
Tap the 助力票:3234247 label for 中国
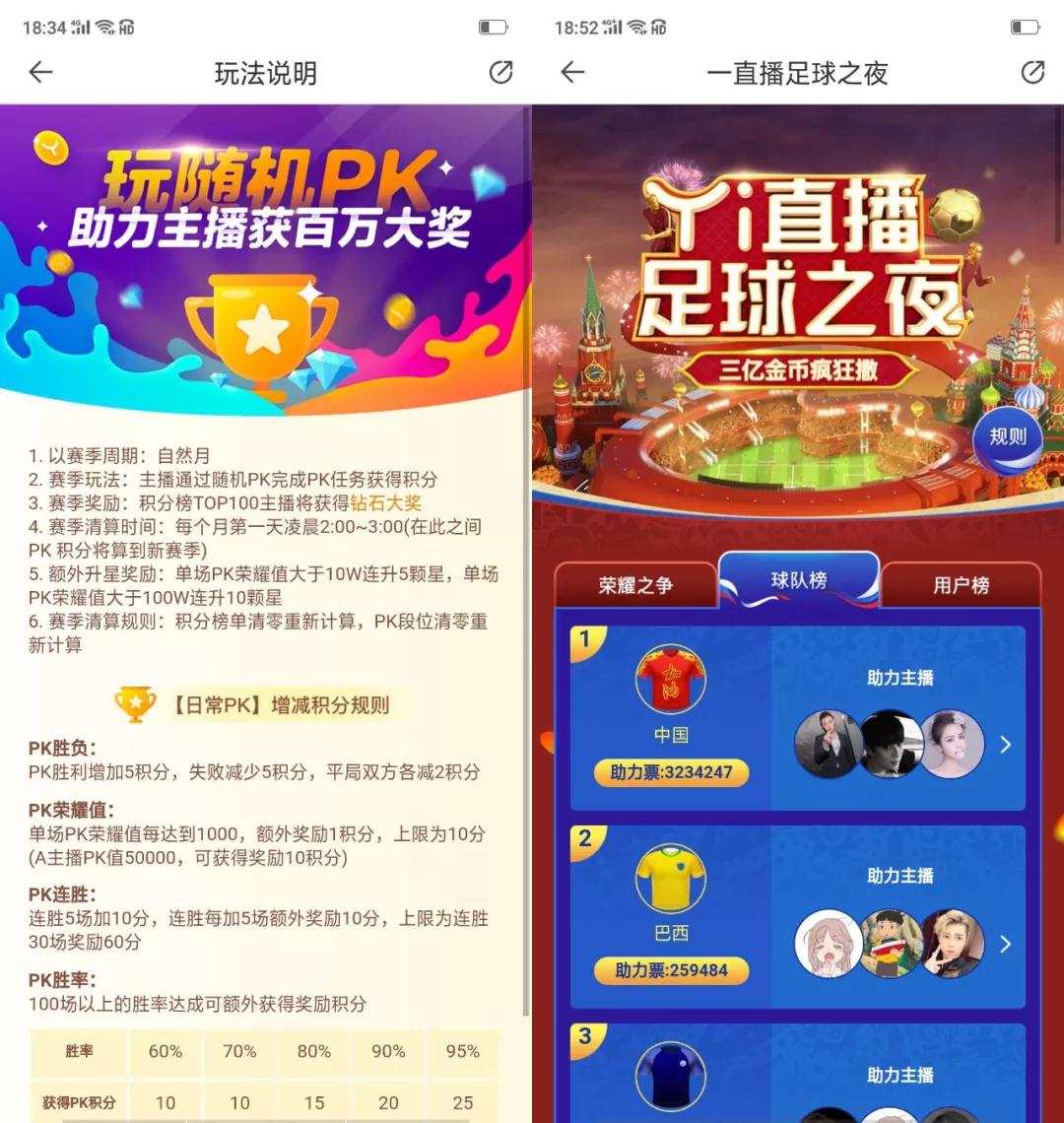coord(671,771)
